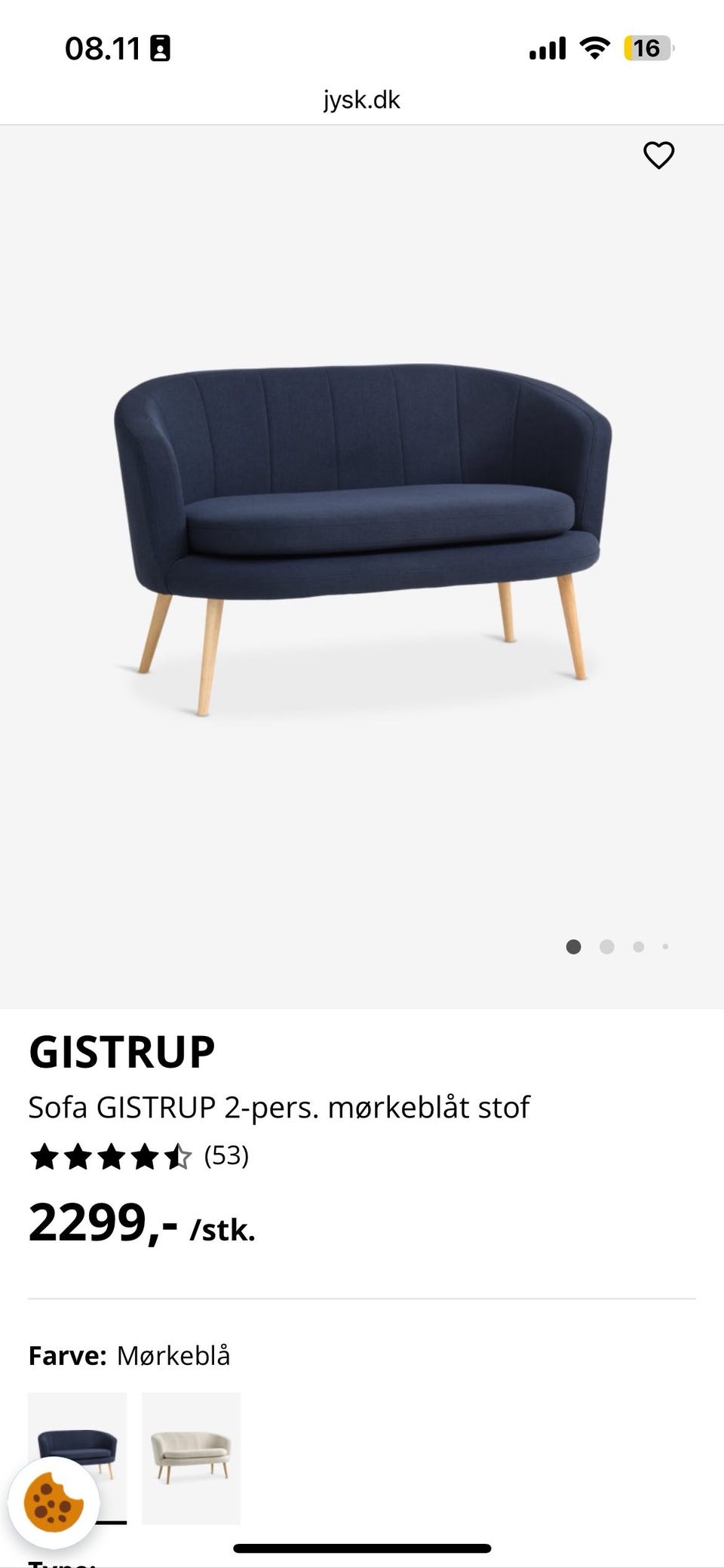Tap the jysk.dk address bar
Image resolution: width=724 pixels, height=1568 pixels.
coord(362,100)
